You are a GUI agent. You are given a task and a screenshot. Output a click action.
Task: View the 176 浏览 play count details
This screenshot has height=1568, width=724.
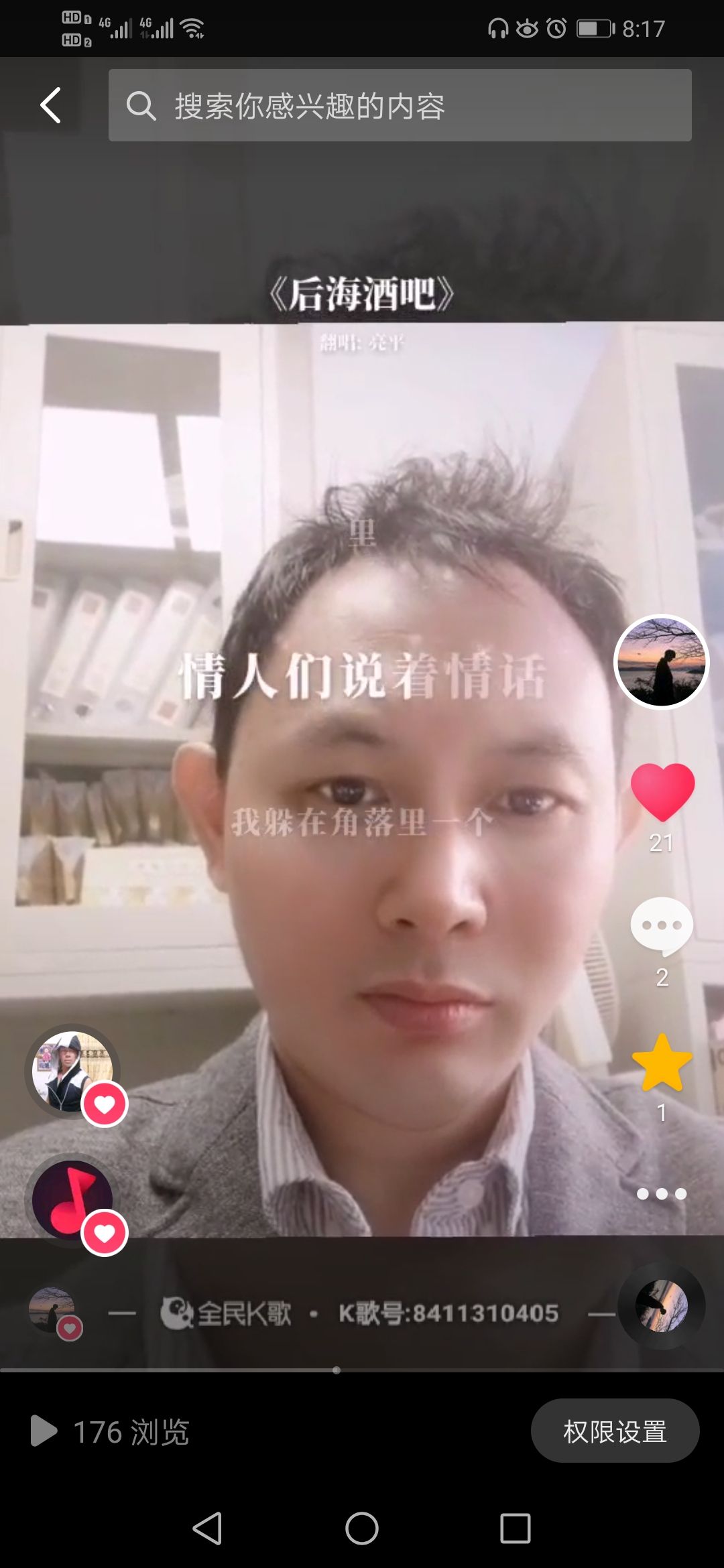pos(111,1431)
